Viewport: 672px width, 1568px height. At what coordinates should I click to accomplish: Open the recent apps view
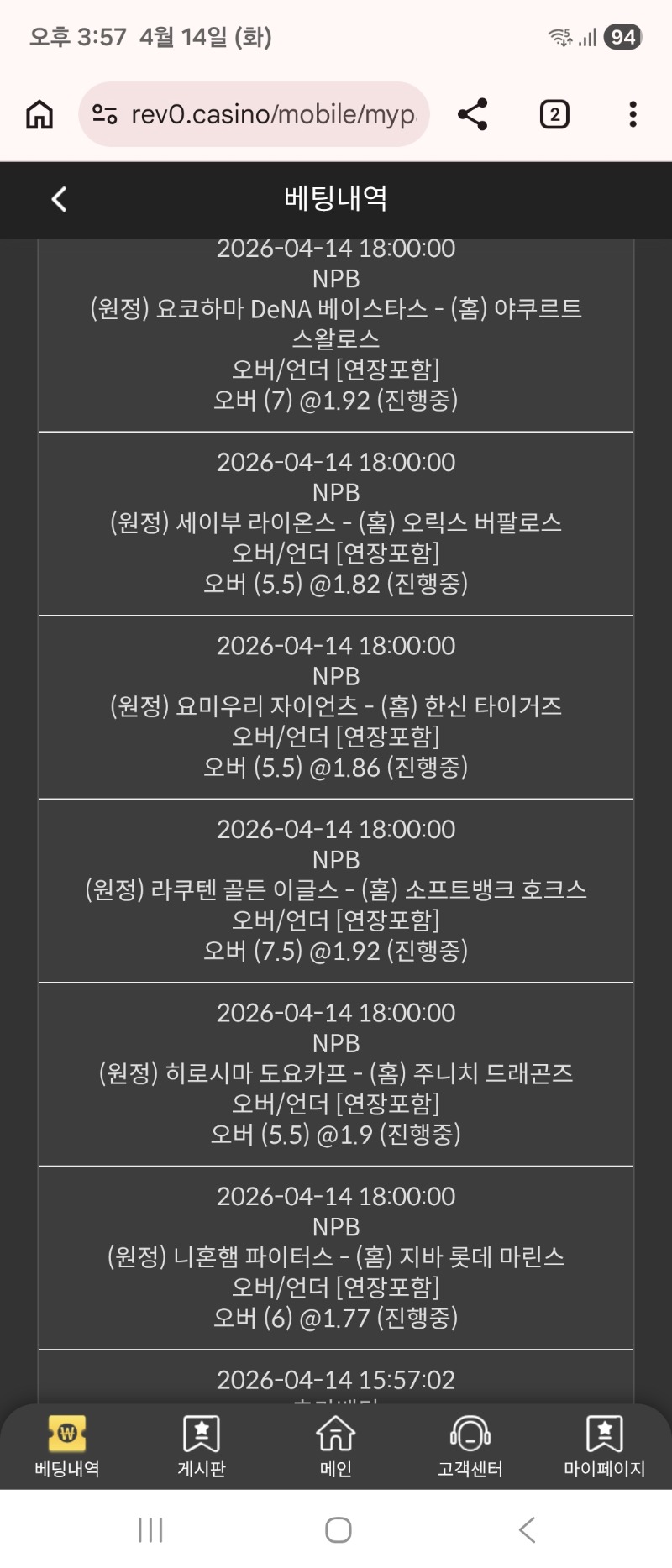click(150, 1529)
